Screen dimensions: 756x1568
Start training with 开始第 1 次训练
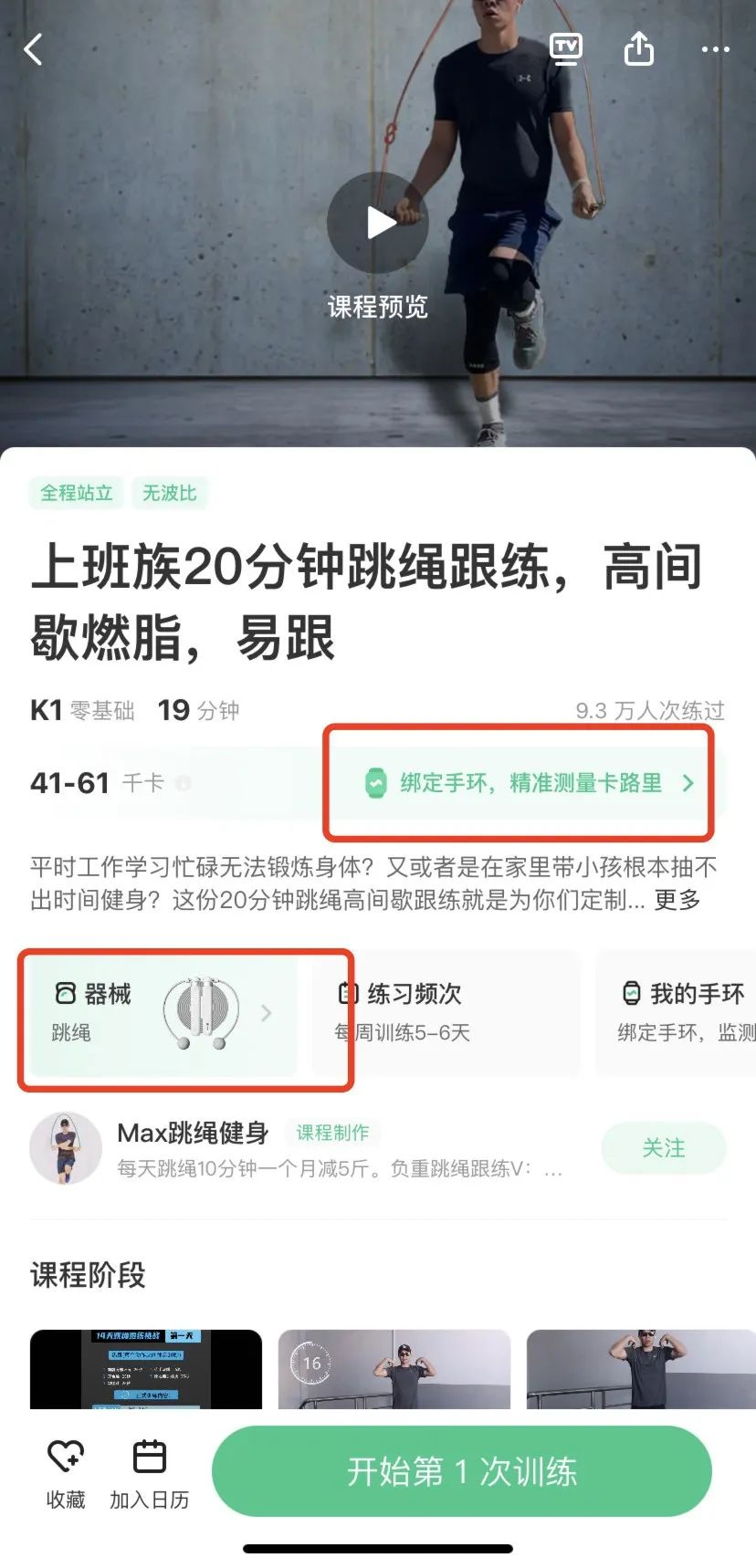462,1471
